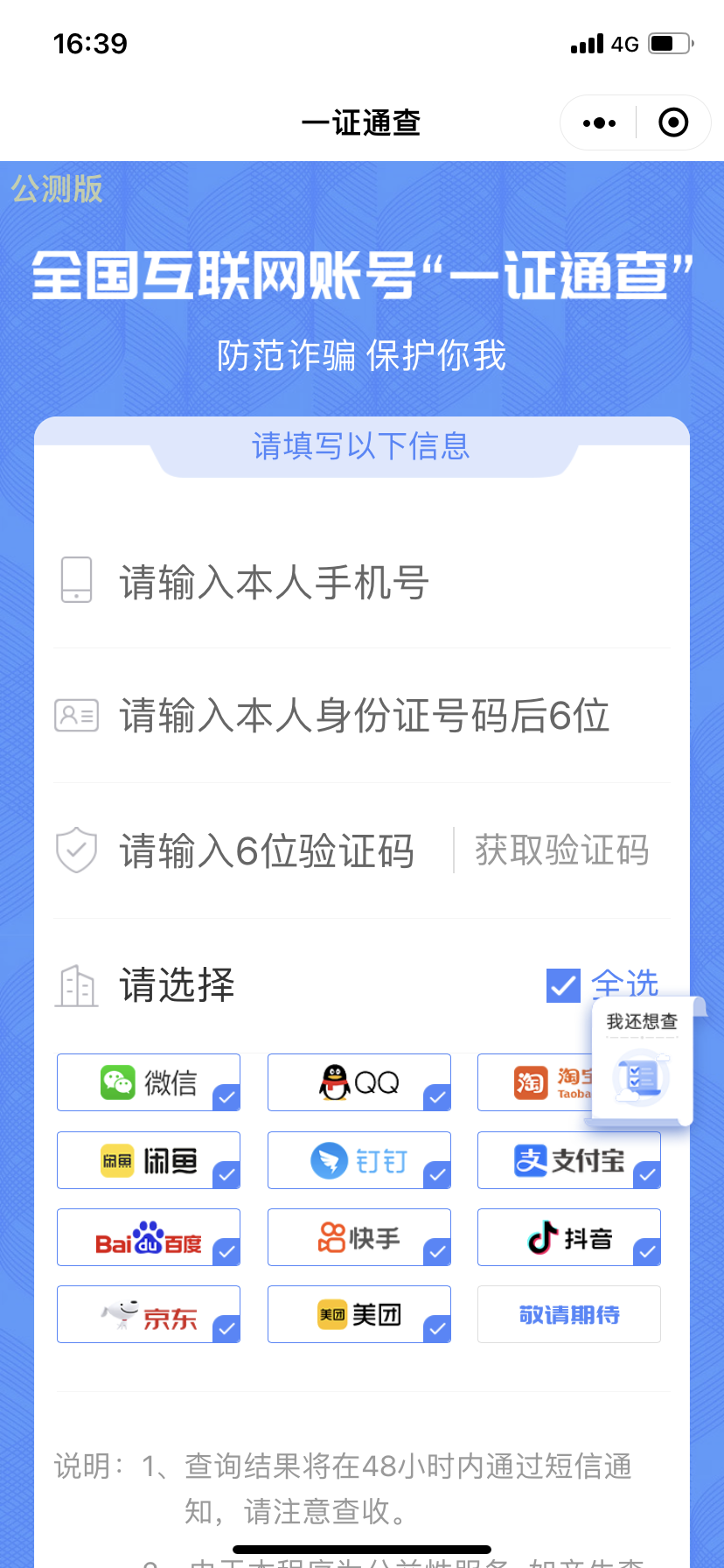Viewport: 724px width, 1568px height.
Task: Uncheck the 京东 option
Action: pyautogui.click(x=149, y=1314)
